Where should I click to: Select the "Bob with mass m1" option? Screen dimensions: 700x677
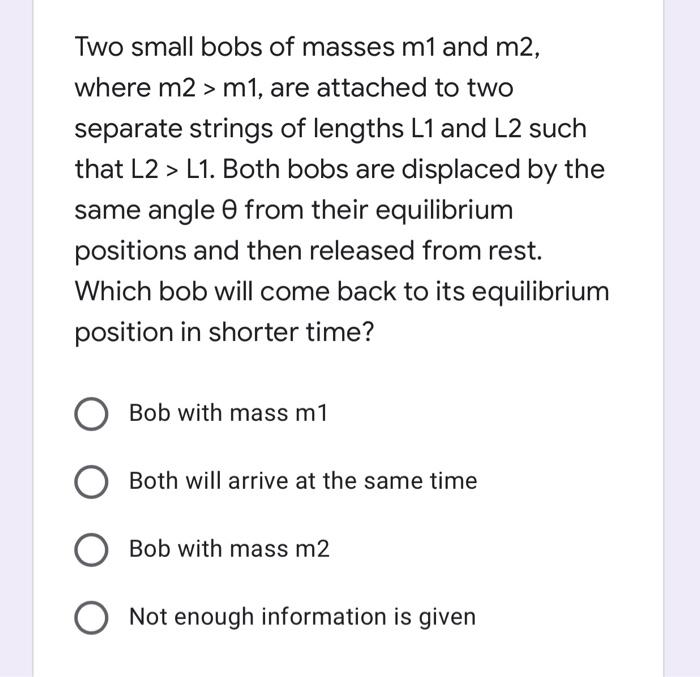click(94, 414)
